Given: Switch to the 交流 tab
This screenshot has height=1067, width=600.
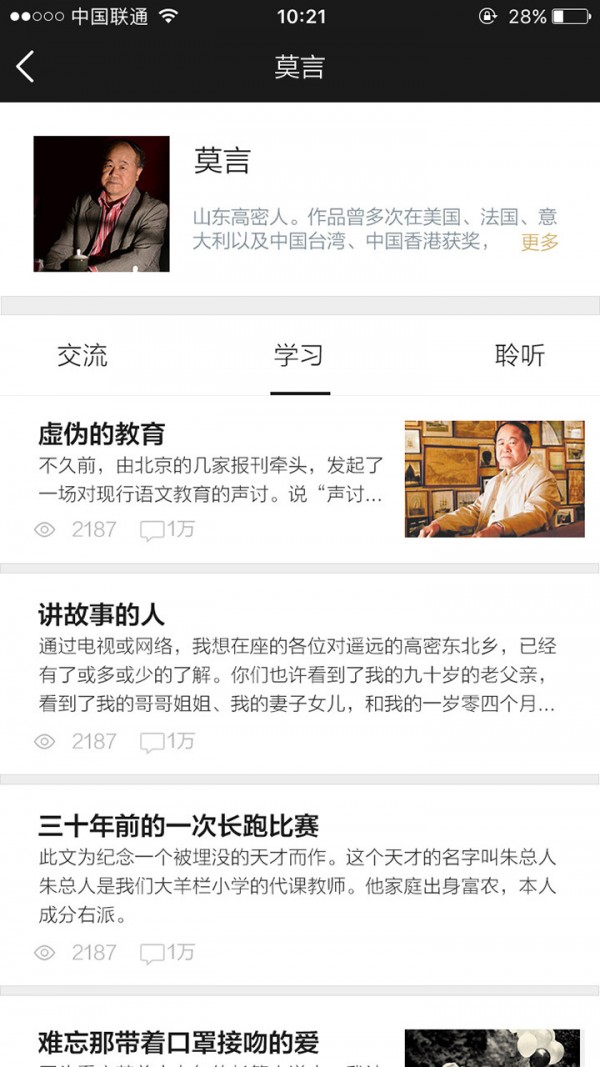Looking at the screenshot, I should click(82, 355).
